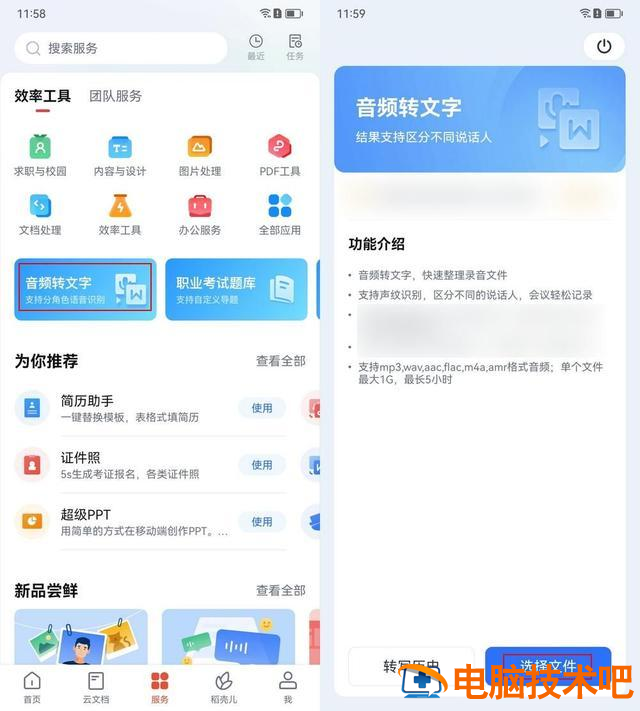Open the search services box
The height and width of the screenshot is (711, 640).
[x=120, y=47]
